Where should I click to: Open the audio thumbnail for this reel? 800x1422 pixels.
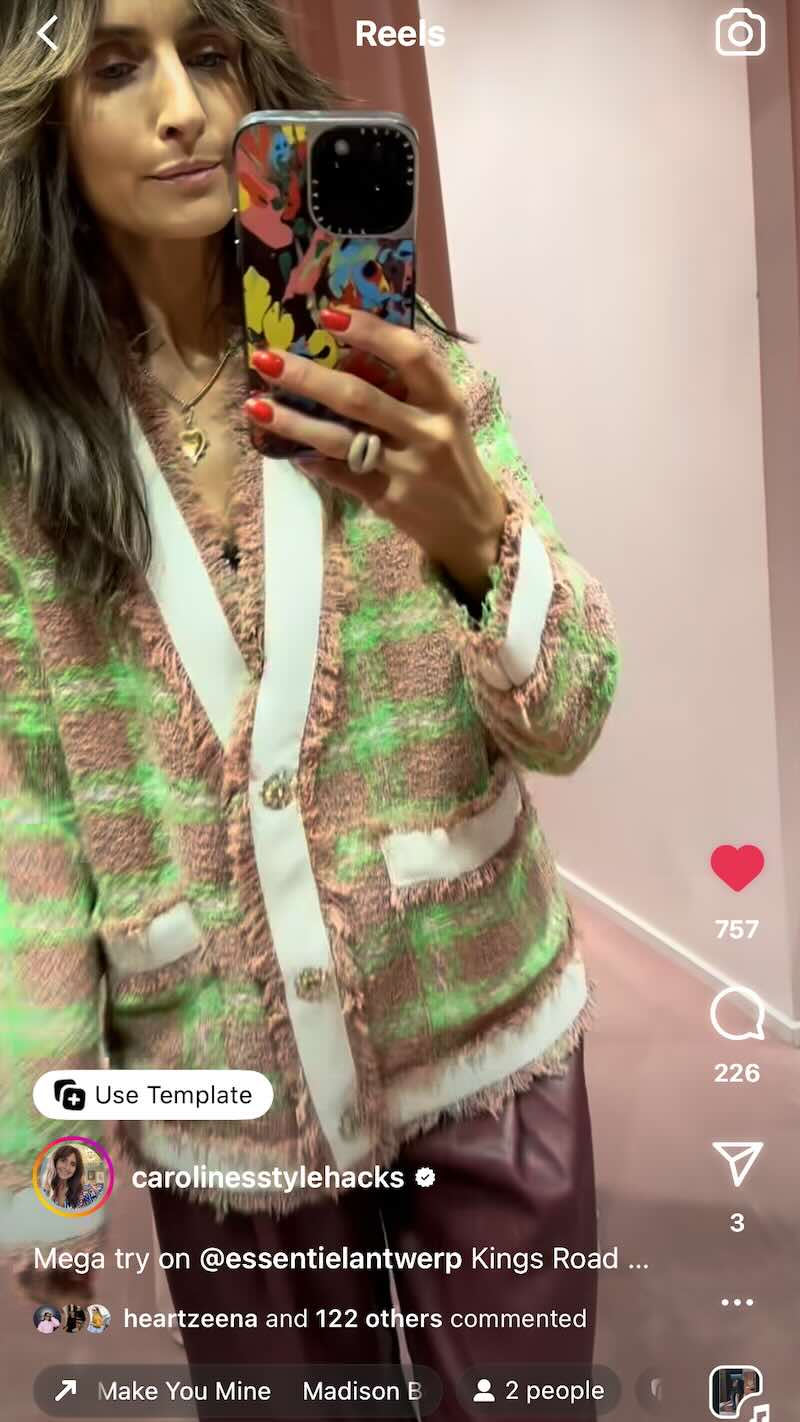(736, 1393)
